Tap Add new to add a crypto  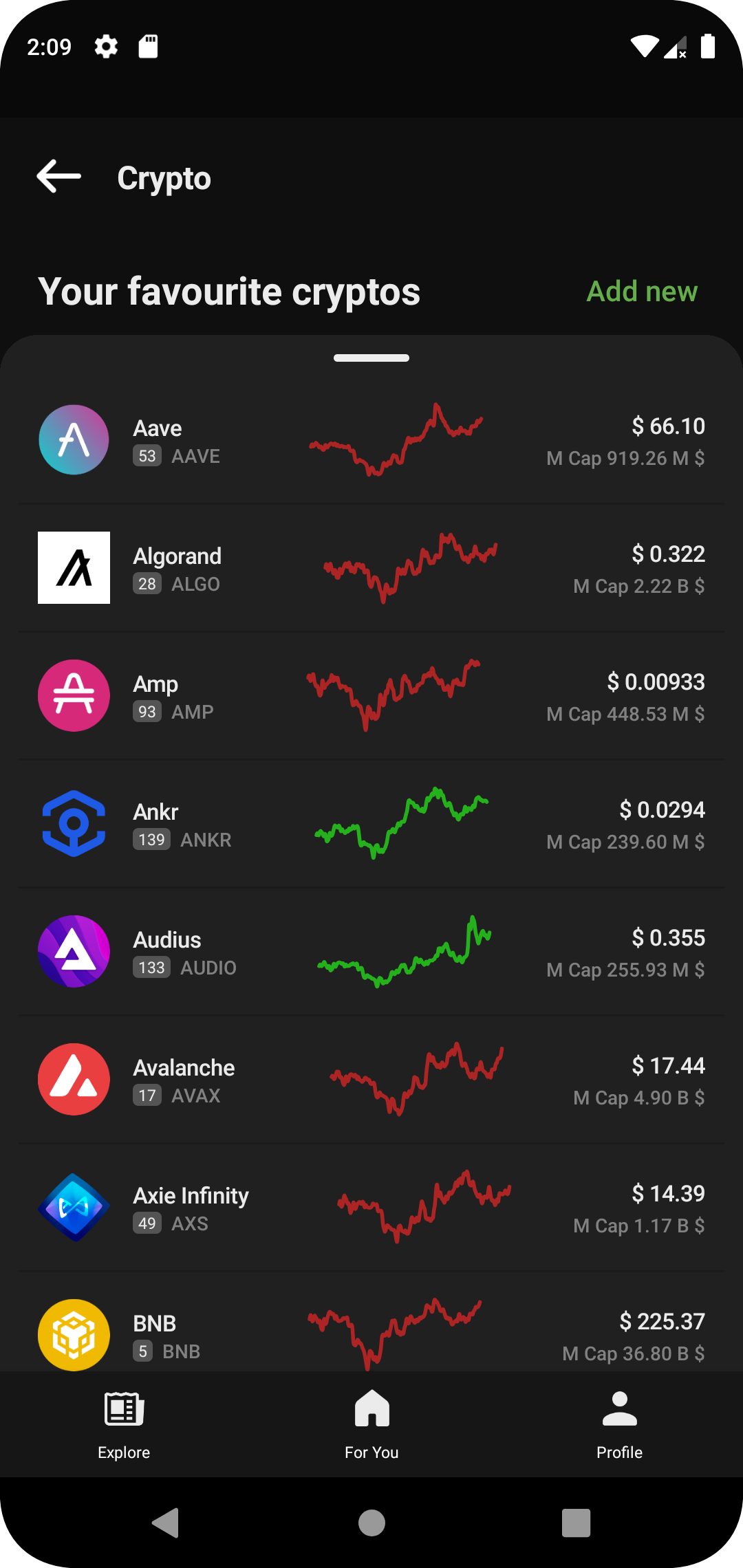641,291
